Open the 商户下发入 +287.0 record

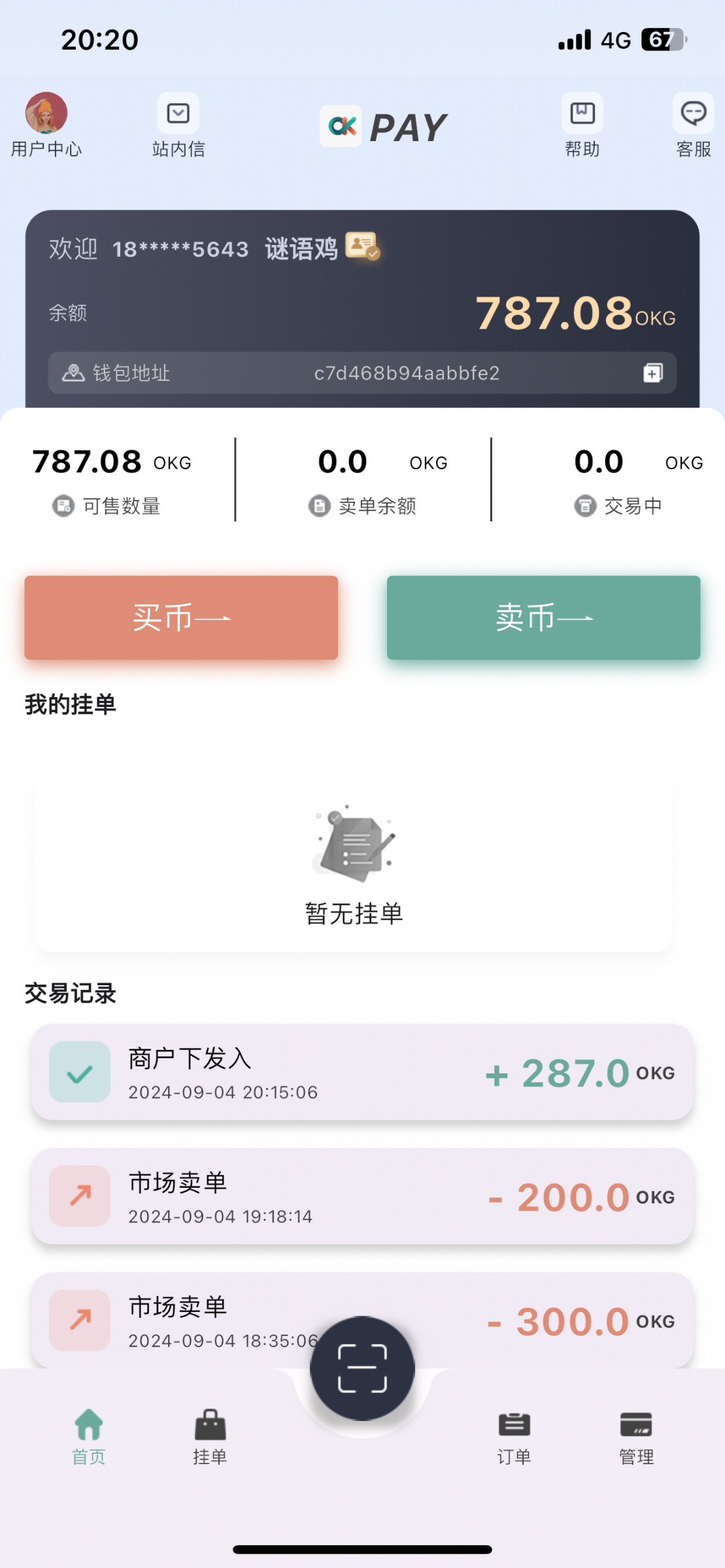[362, 1071]
